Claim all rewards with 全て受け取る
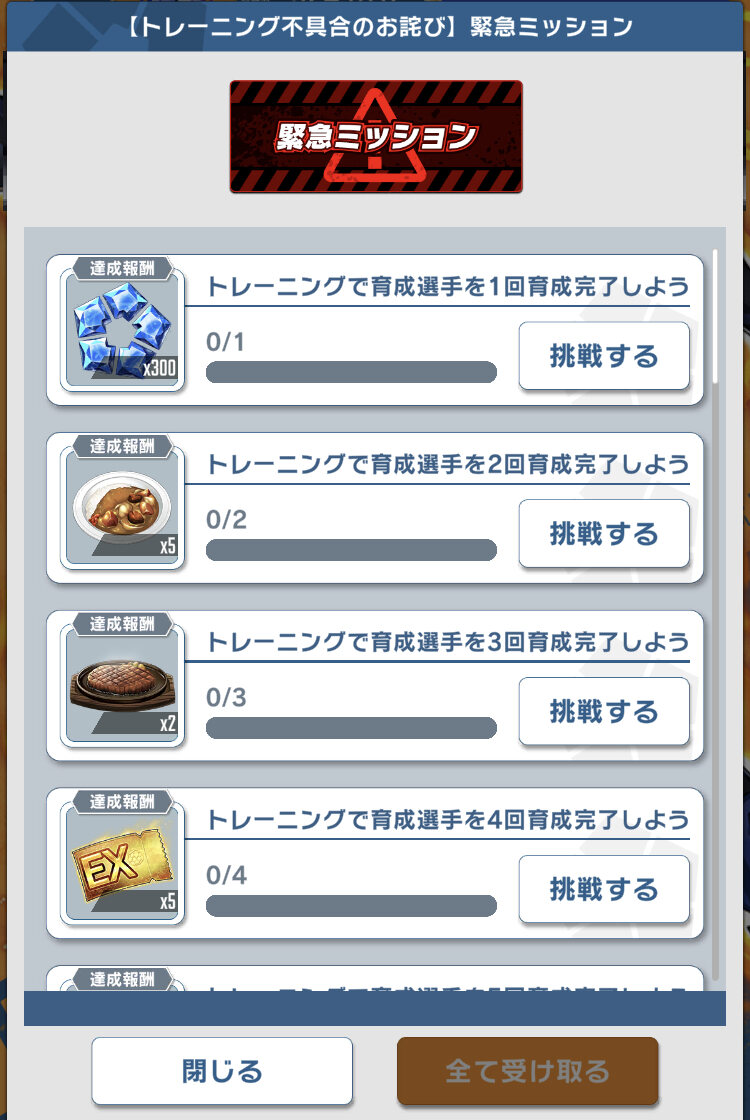 tap(528, 1071)
